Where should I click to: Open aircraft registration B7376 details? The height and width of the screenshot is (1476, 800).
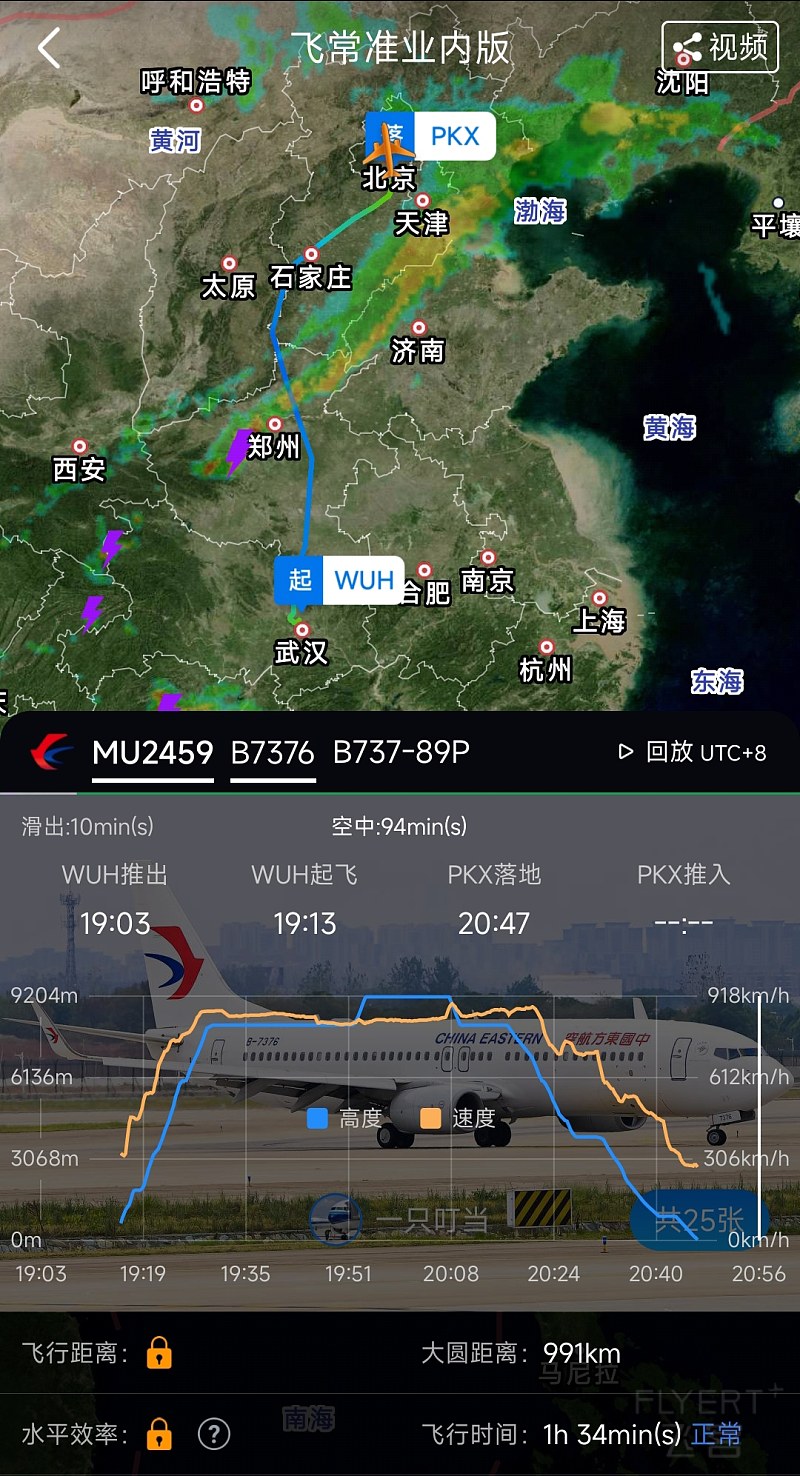273,752
